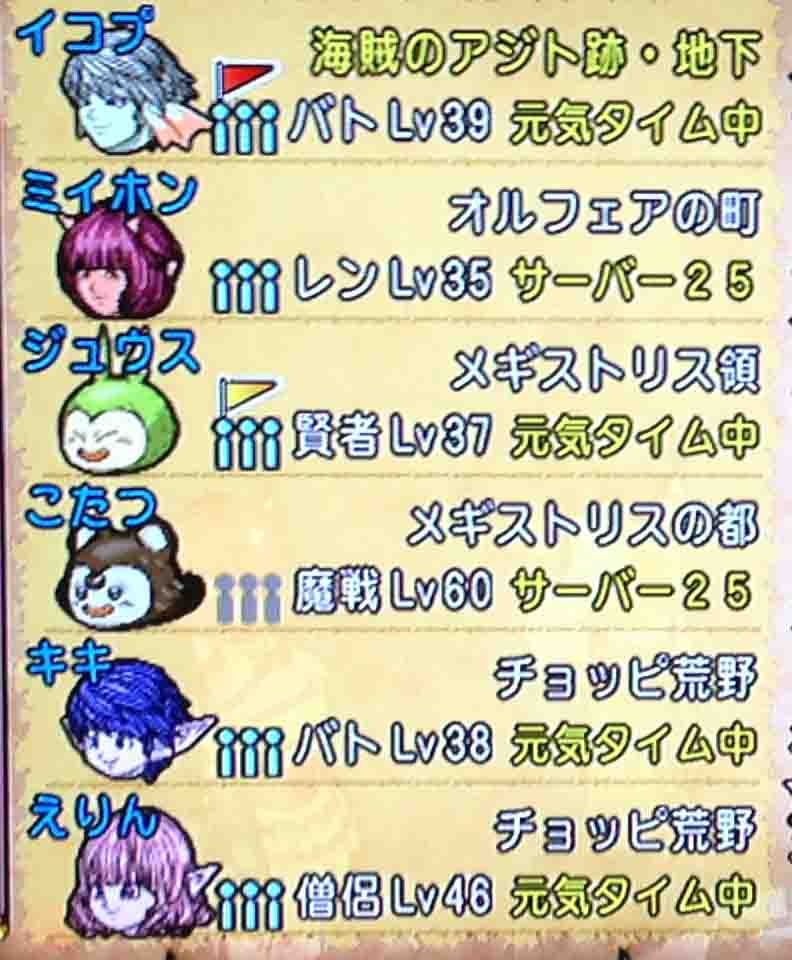Open ミイホン's friend entry
Viewport: 792px width, 960px height.
pyautogui.click(x=400, y=245)
